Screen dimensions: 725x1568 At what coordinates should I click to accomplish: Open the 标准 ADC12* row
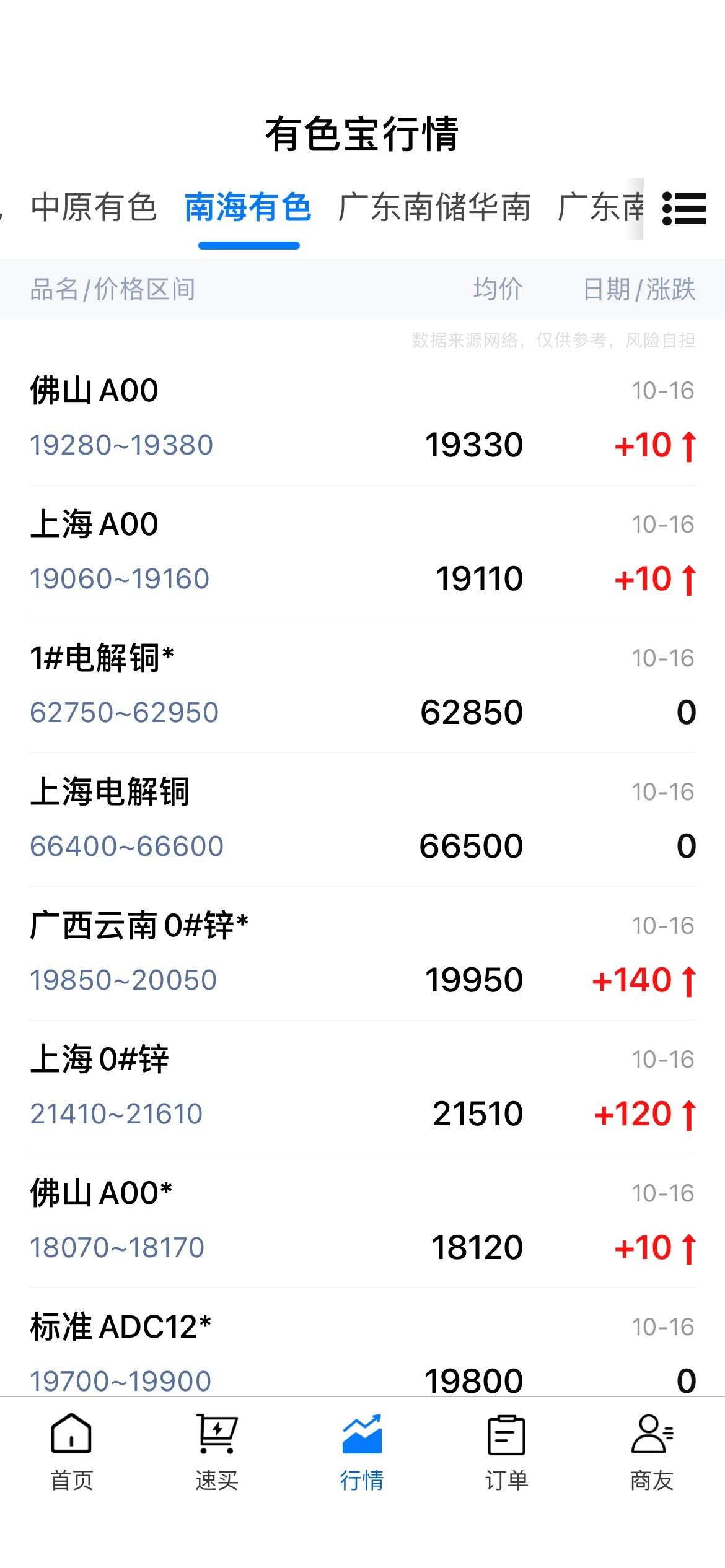362,1343
